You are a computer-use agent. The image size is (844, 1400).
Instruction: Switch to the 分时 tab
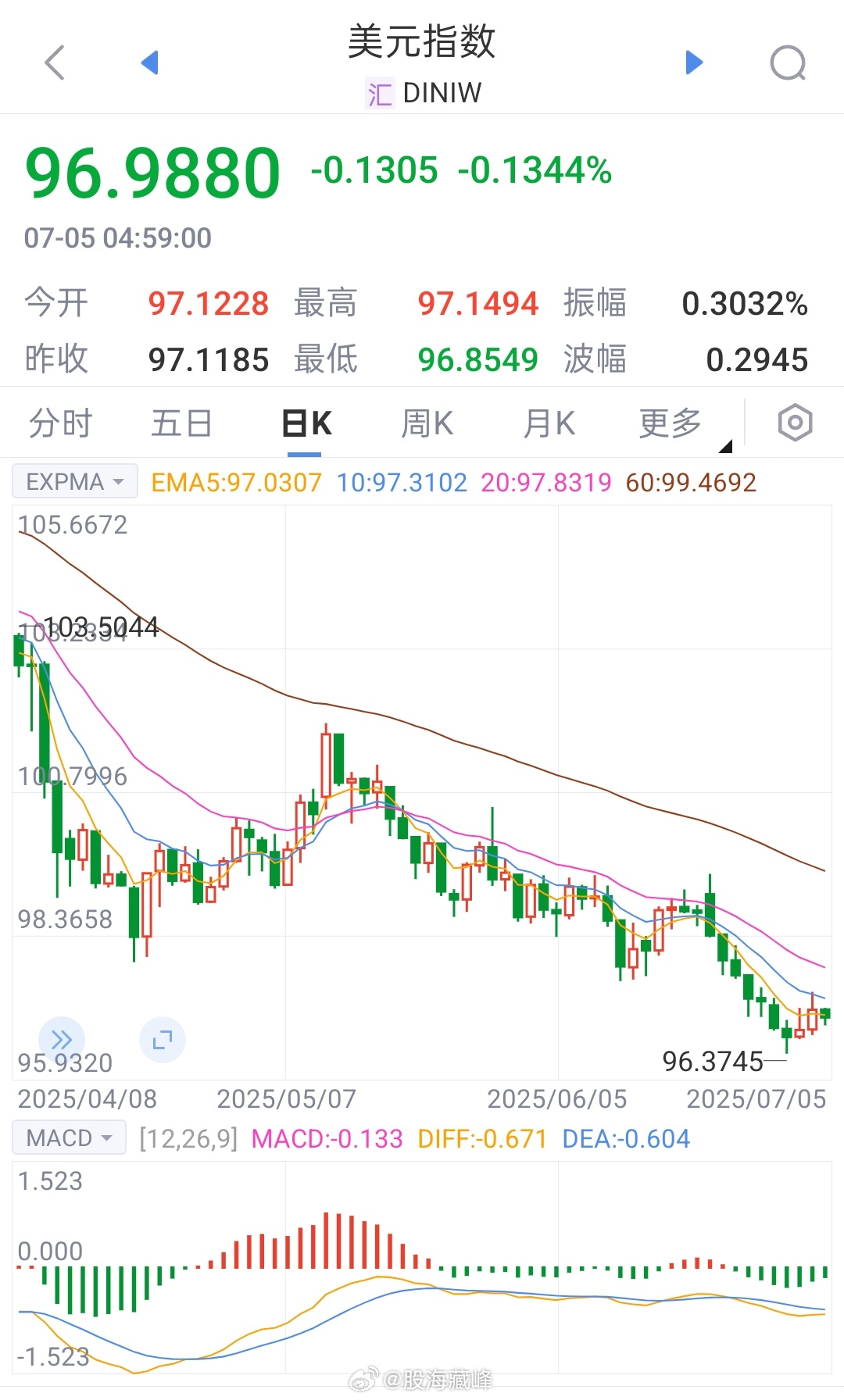click(x=61, y=422)
